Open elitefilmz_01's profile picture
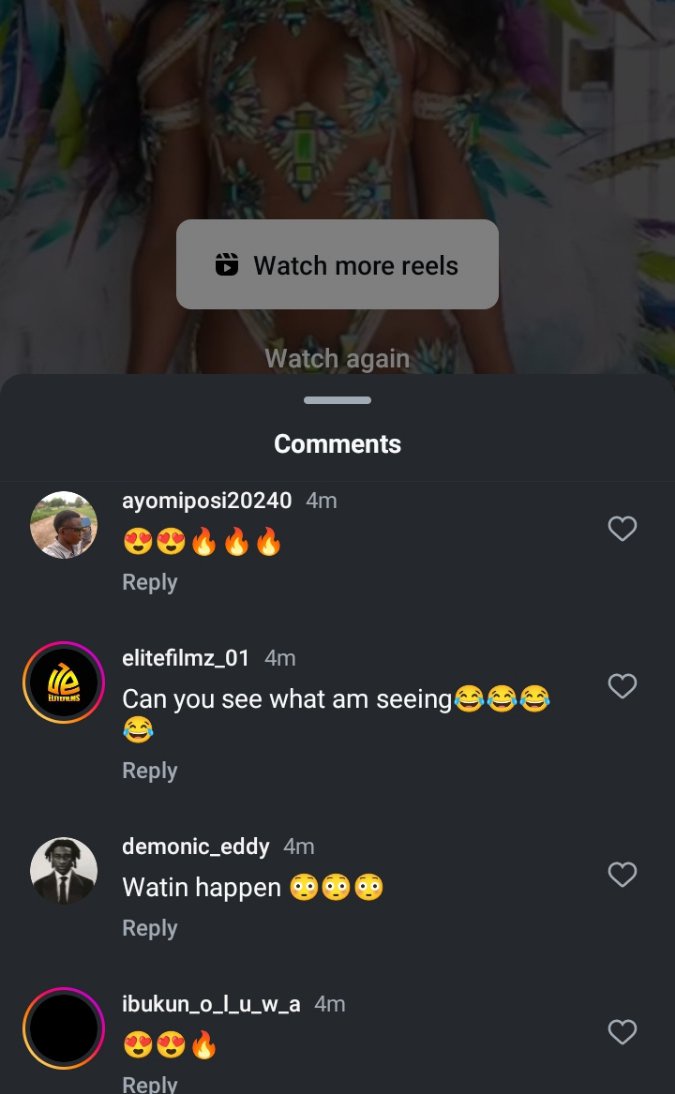The width and height of the screenshot is (675, 1094). coord(64,682)
